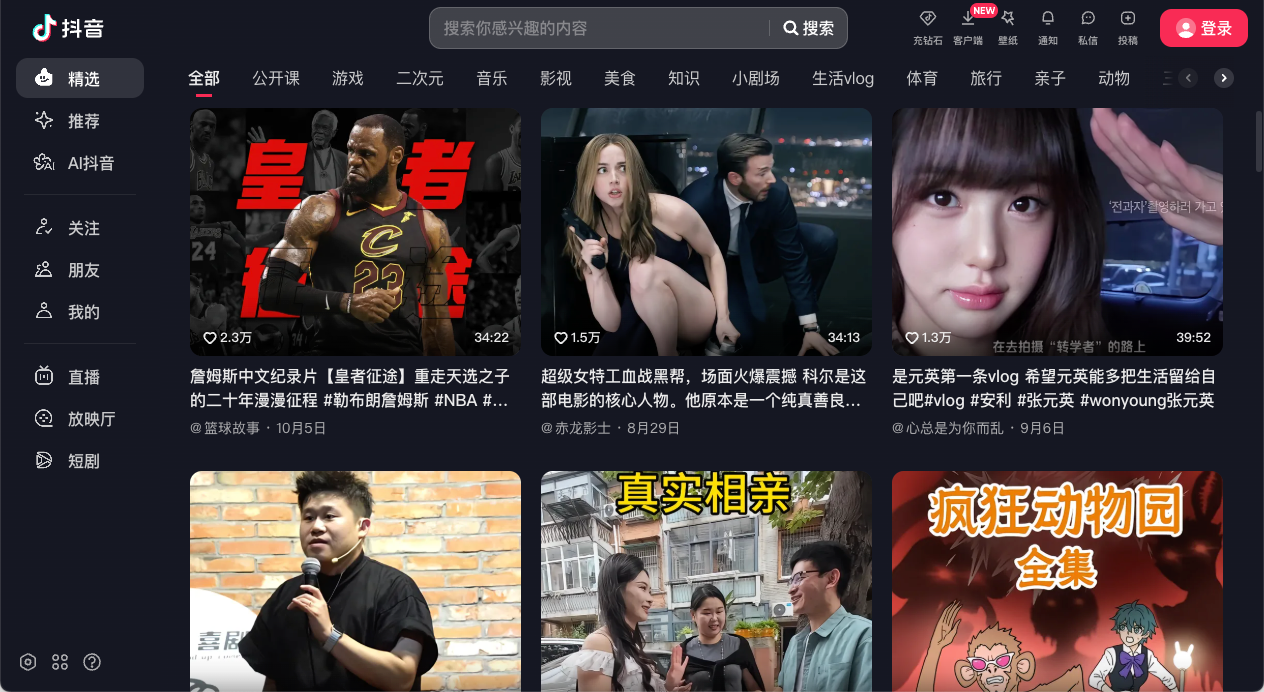Open AI抖音 from the sidebar

[x=80, y=163]
